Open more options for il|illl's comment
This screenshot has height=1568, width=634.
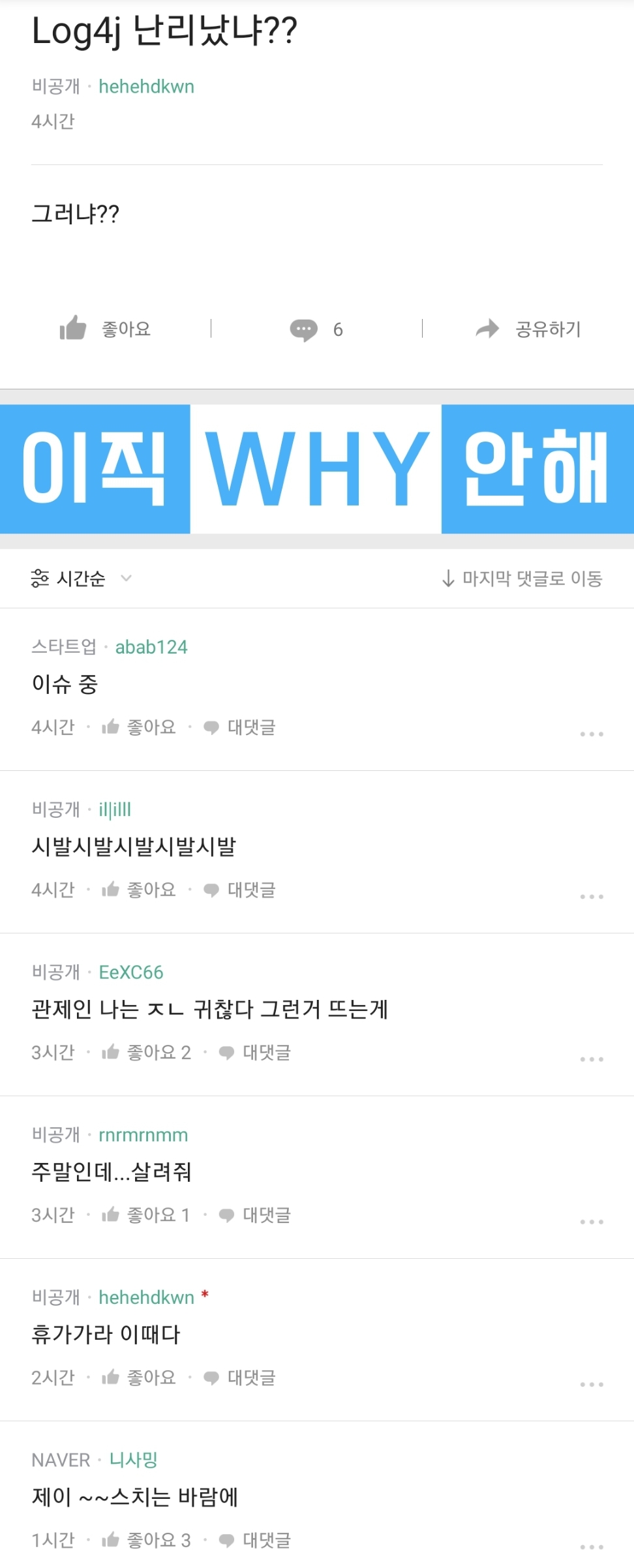tap(591, 897)
